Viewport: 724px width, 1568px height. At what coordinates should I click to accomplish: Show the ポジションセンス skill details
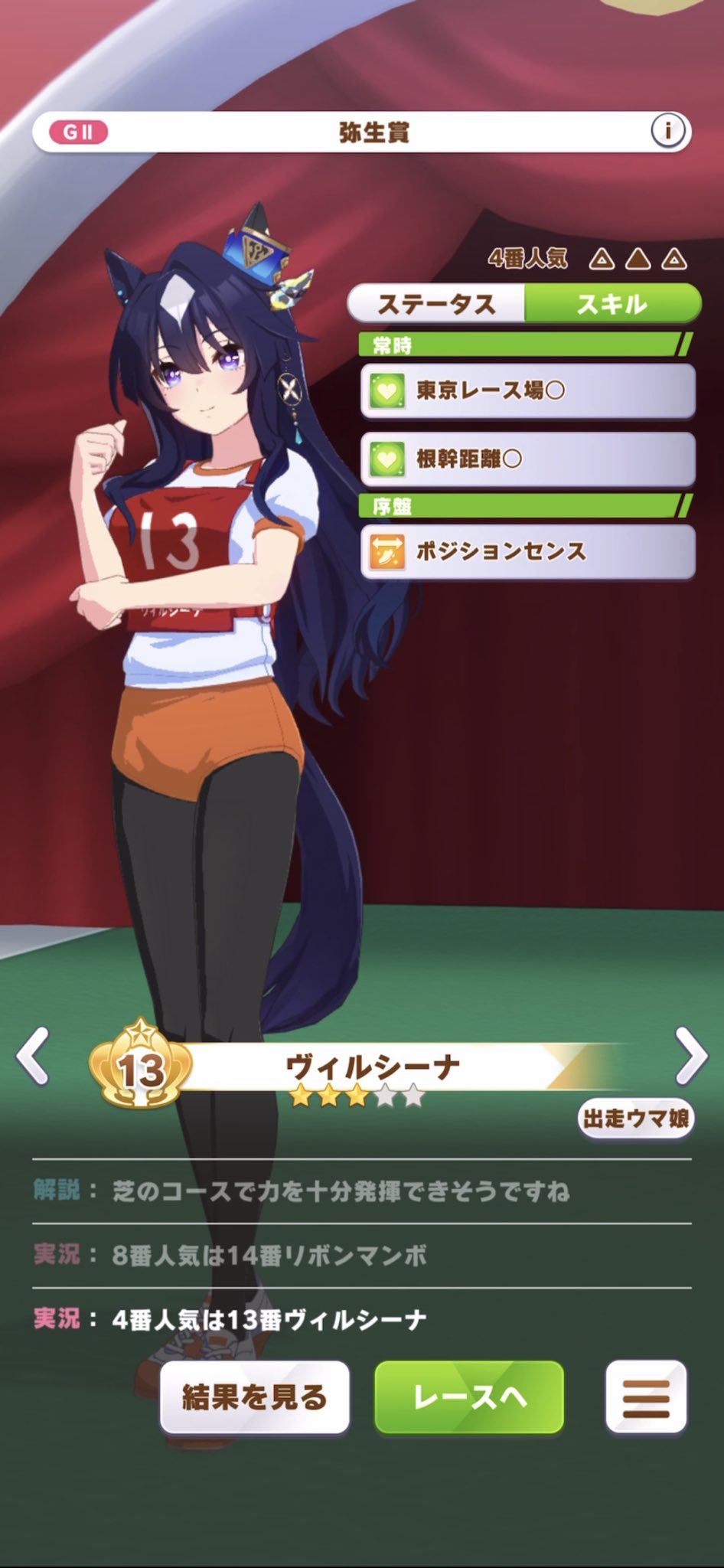pos(527,551)
